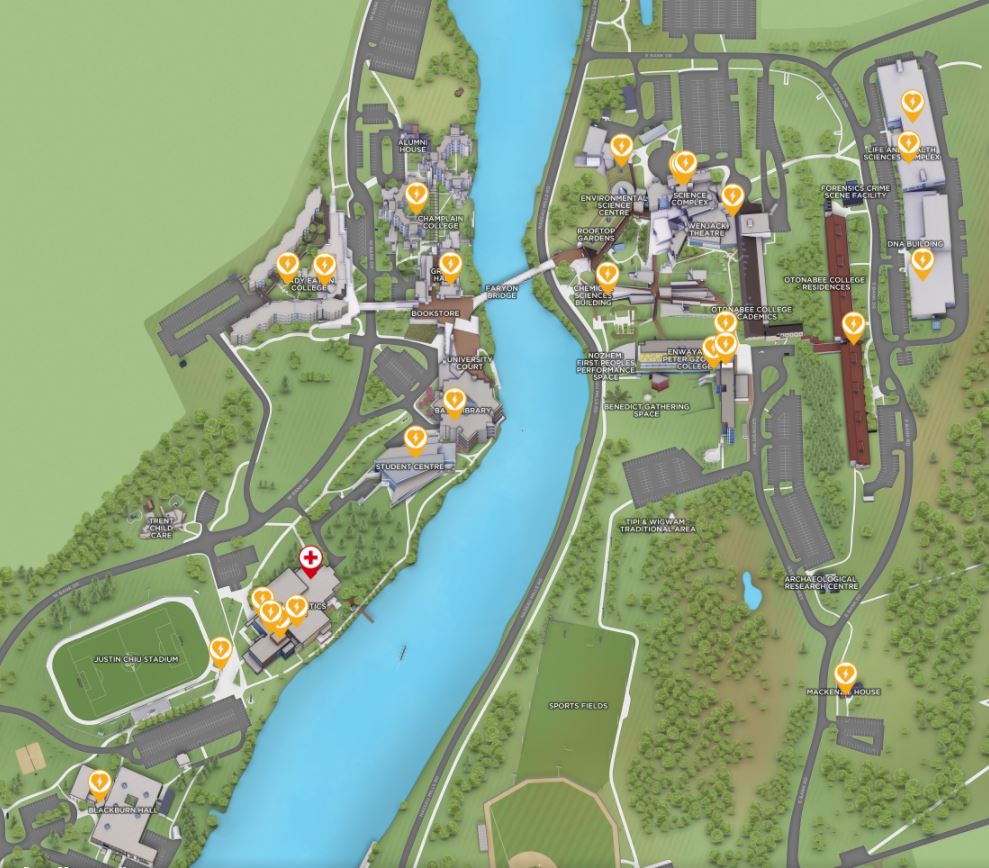Open the Wenjack Theatre marker
This screenshot has height=868, width=989.
coord(733,197)
